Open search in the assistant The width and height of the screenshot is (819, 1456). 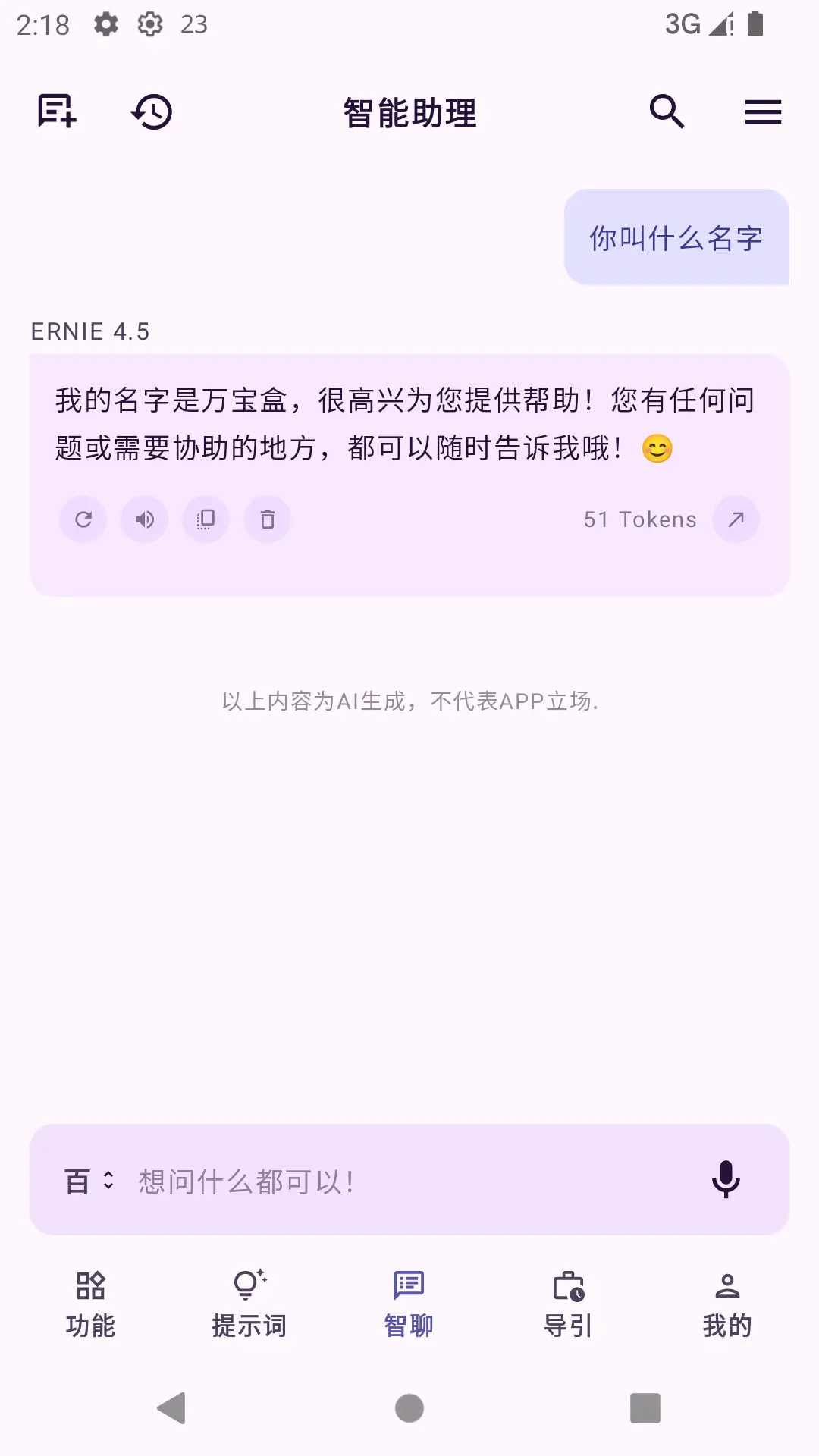[x=666, y=111]
